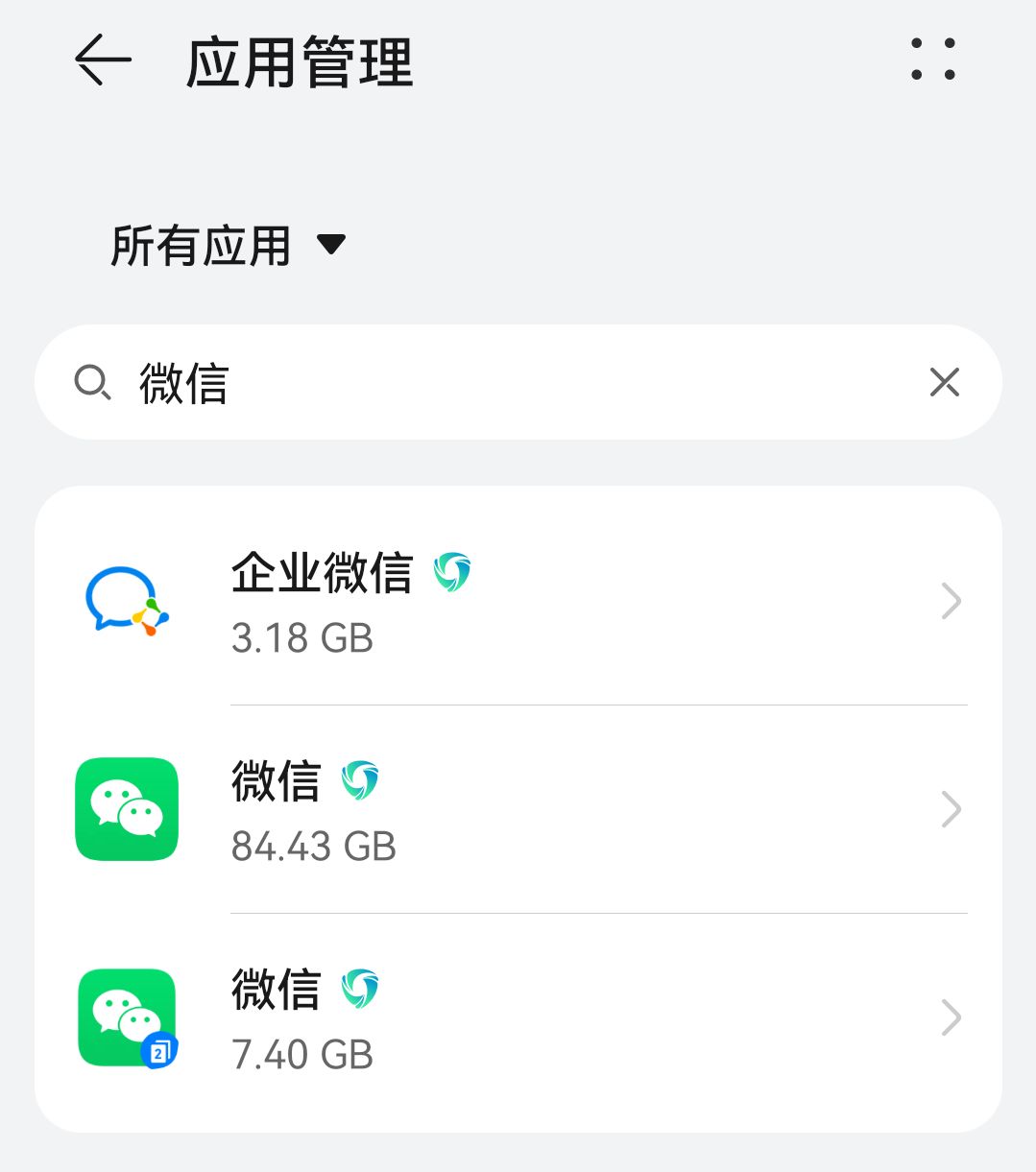Click the magnifier search icon
Screen dimensions: 1036x1172
tap(91, 382)
